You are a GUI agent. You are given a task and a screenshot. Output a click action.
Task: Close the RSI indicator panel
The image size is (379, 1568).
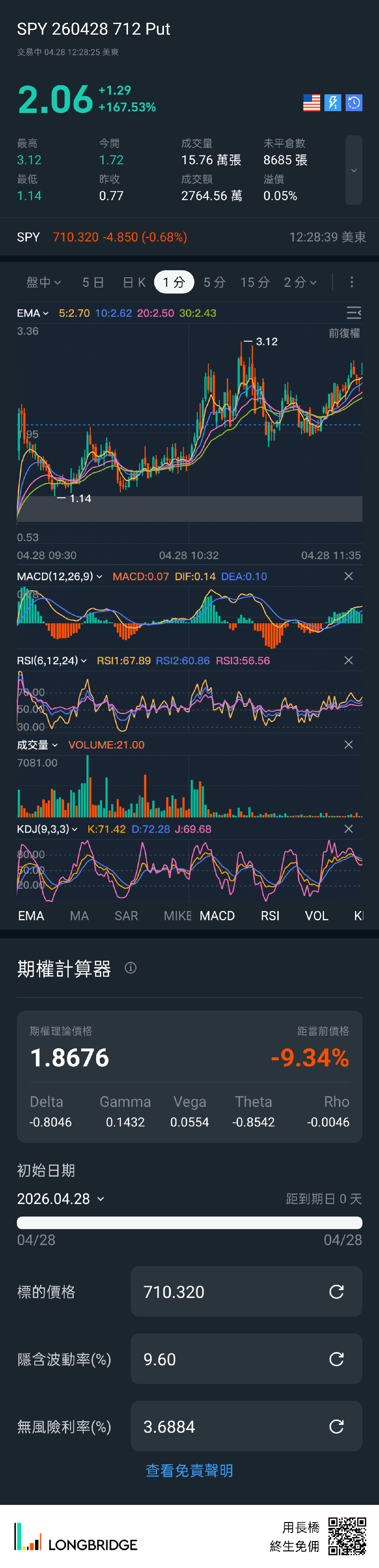click(349, 661)
